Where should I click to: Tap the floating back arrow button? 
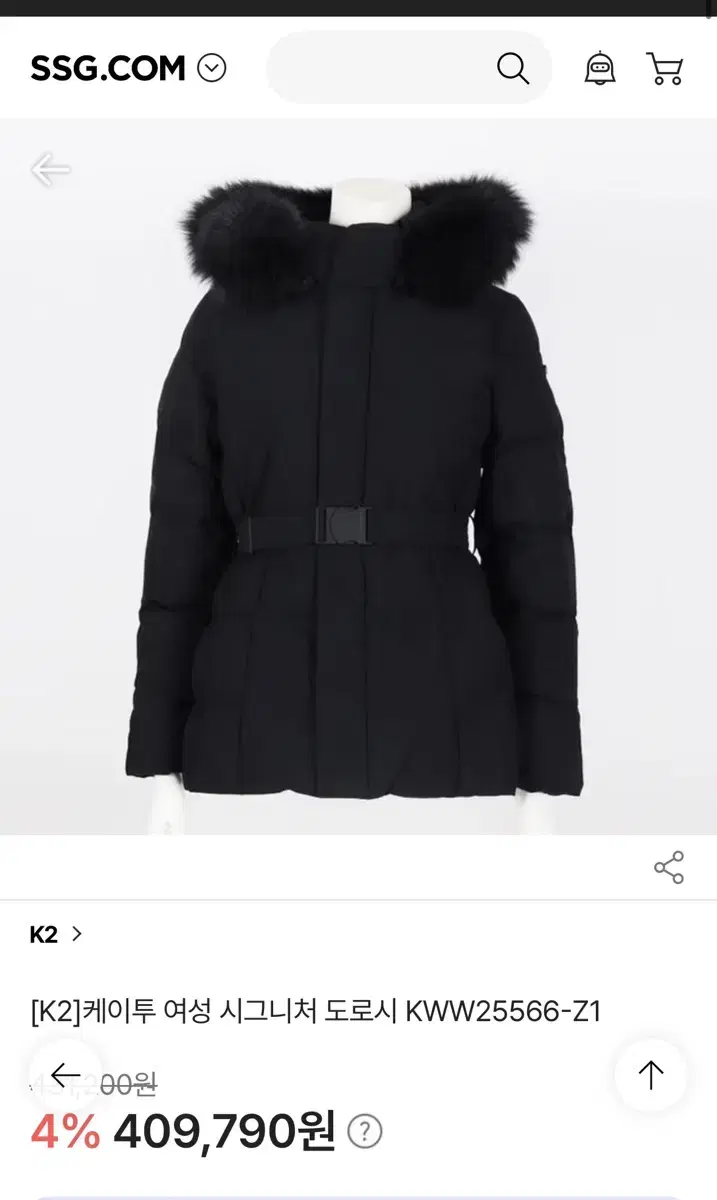click(x=65, y=1075)
